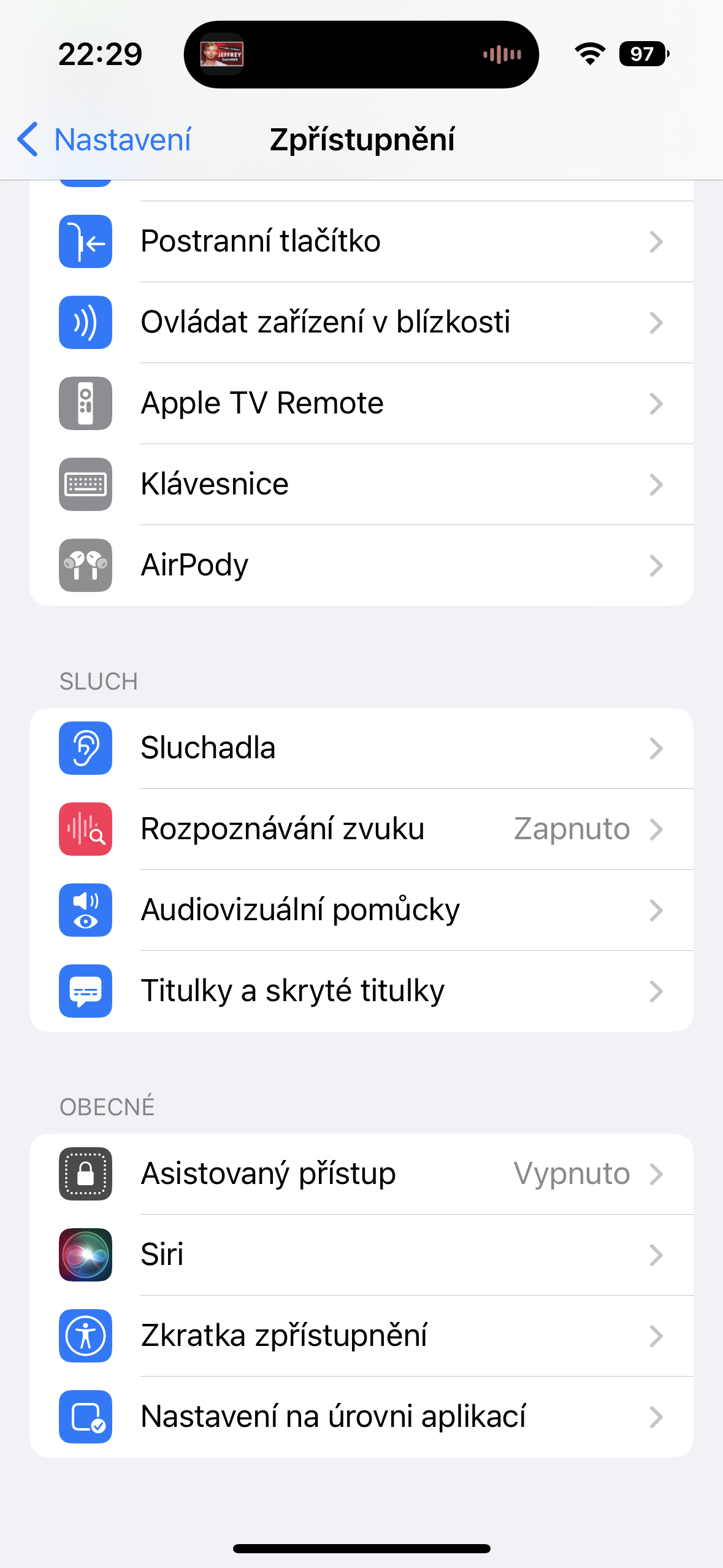Viewport: 723px width, 1568px height.
Task: Tap the Ovládat zařízení v blízkosti icon
Action: [85, 322]
